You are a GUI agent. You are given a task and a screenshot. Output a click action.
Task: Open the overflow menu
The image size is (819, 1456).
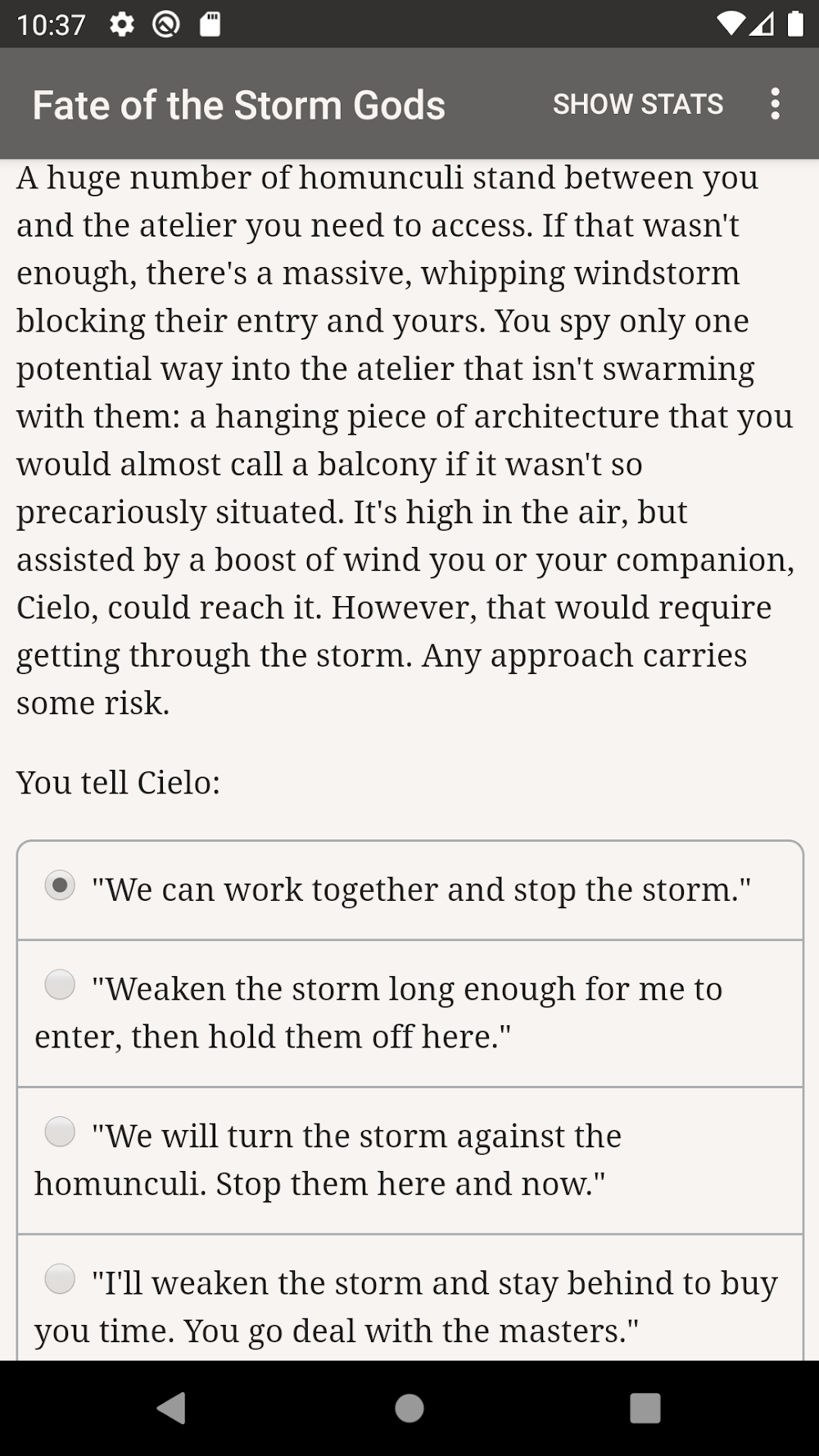775,104
